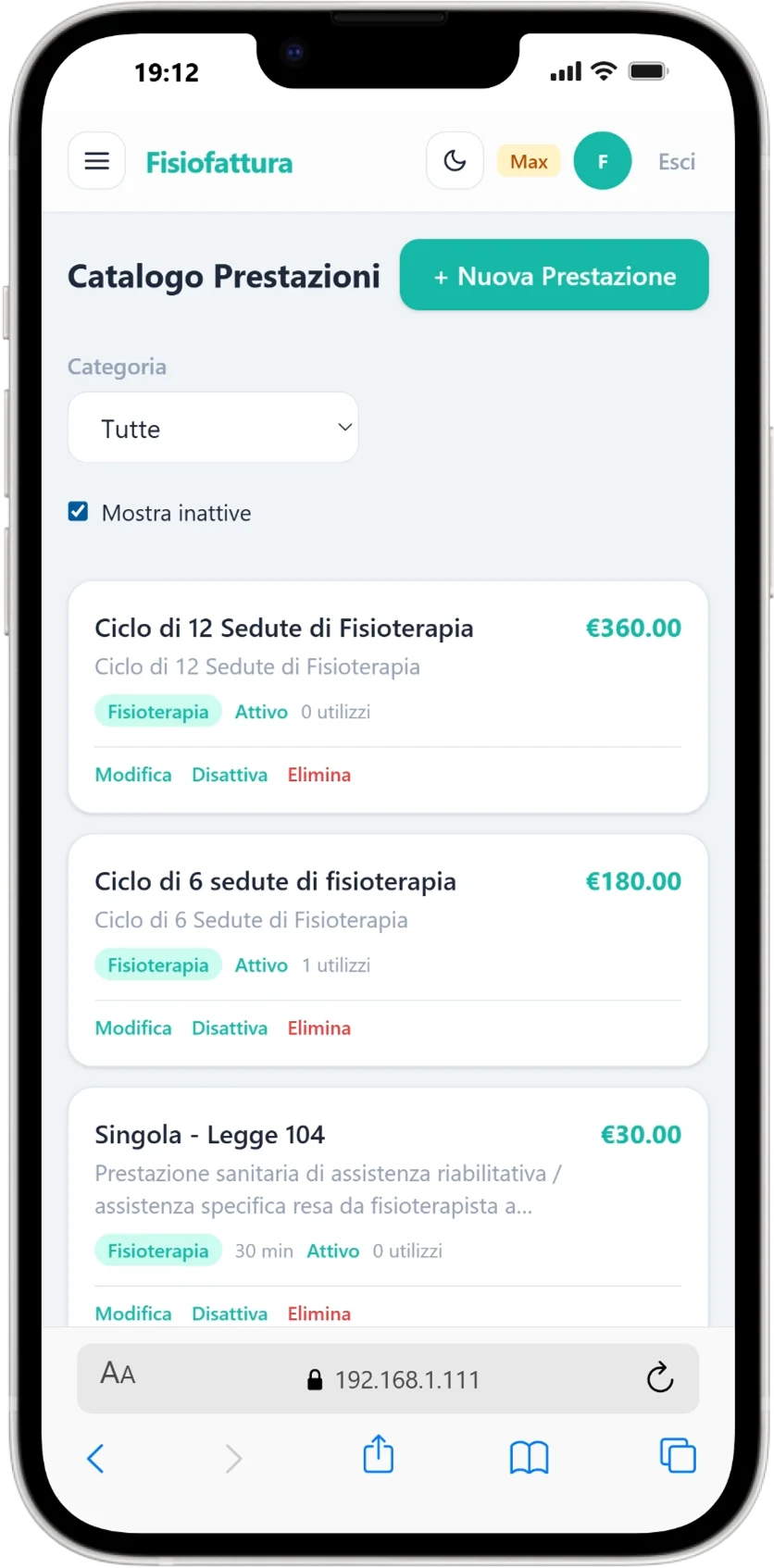The width and height of the screenshot is (774, 1568).
Task: Open Safari text size options with AA icon
Action: [117, 1378]
